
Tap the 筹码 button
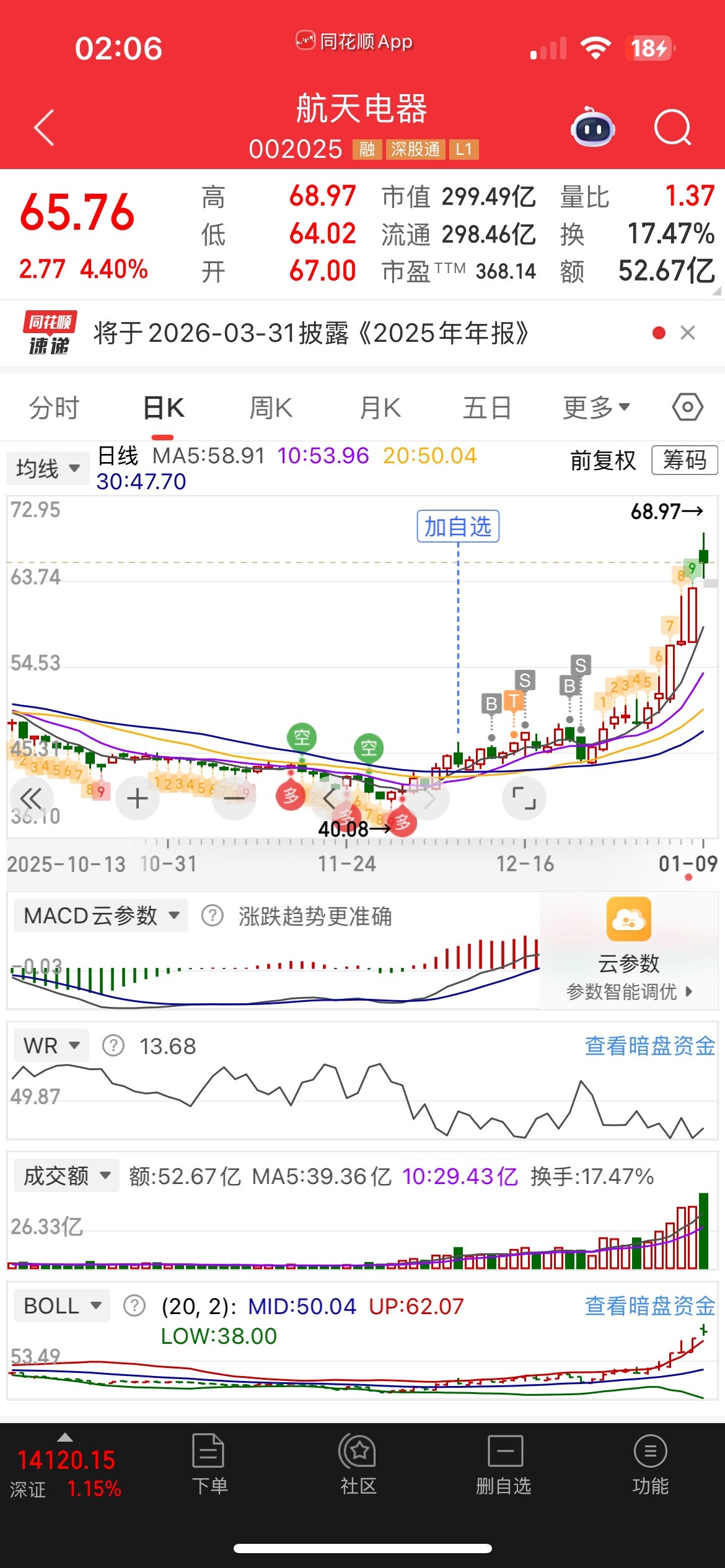tap(684, 460)
